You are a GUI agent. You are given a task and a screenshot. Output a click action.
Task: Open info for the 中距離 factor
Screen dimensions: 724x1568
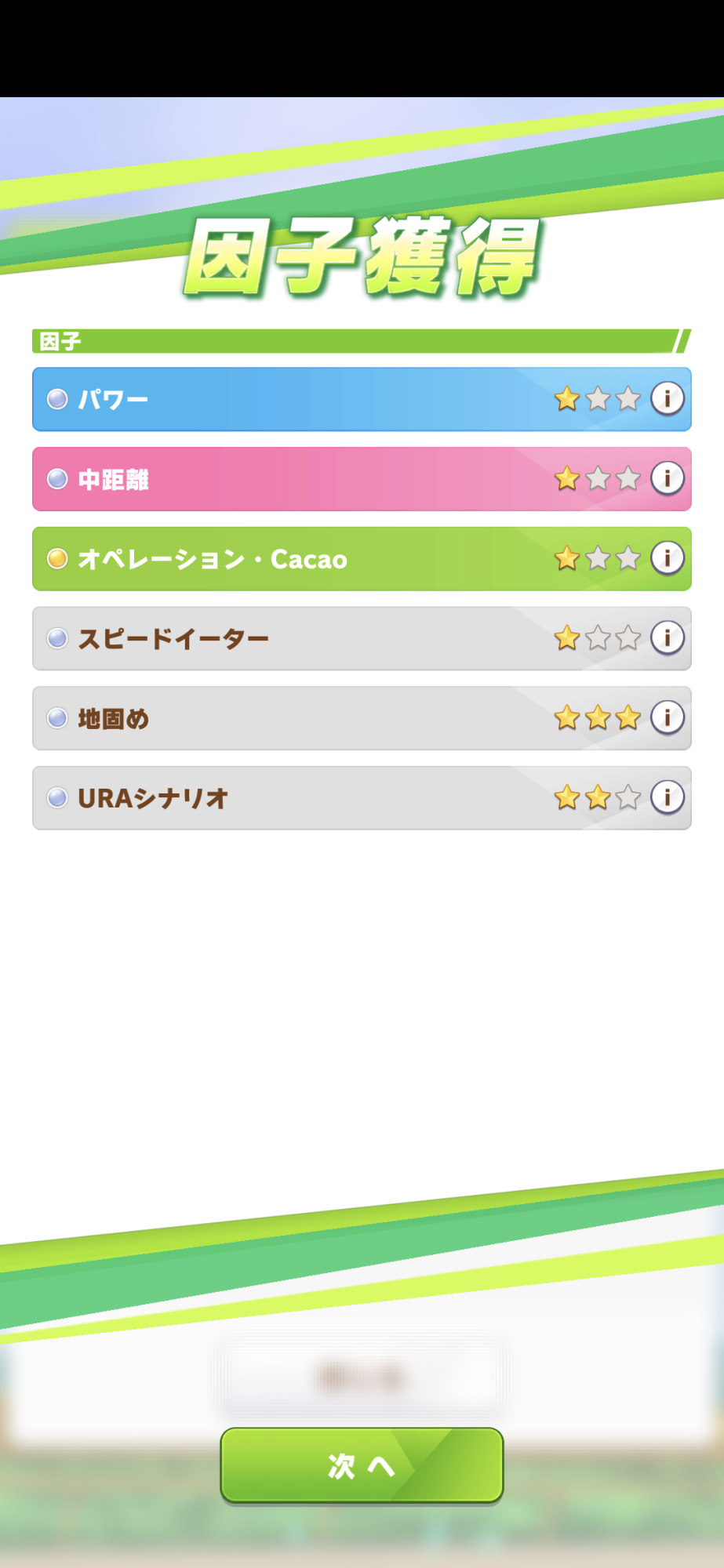pos(668,478)
